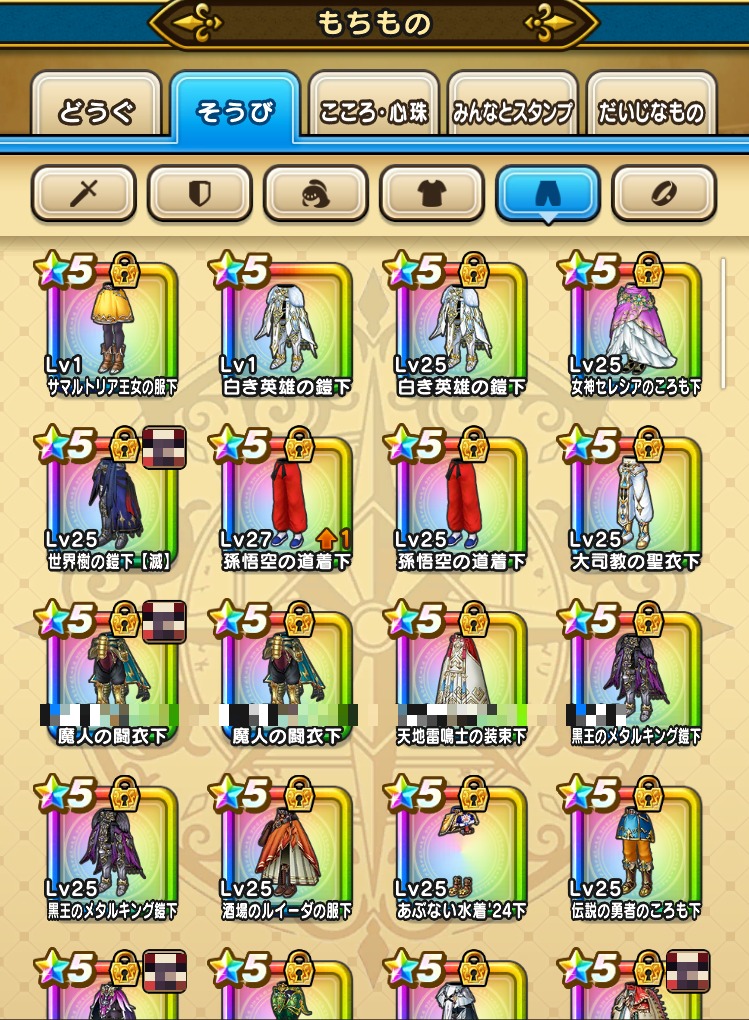The width and height of the screenshot is (749, 1020).
Task: Select 天地雷鳴士の装束下 item
Action: click(461, 678)
